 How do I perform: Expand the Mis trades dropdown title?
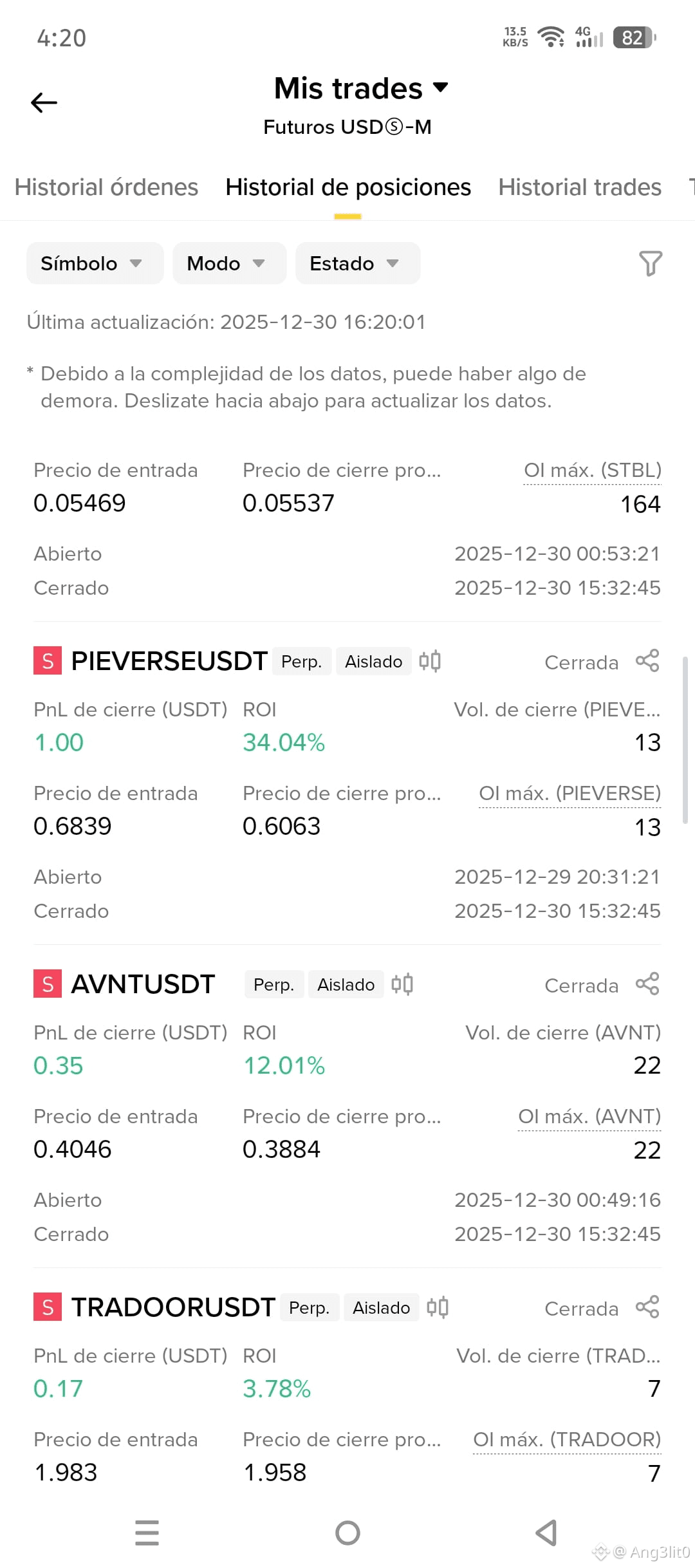pos(360,88)
